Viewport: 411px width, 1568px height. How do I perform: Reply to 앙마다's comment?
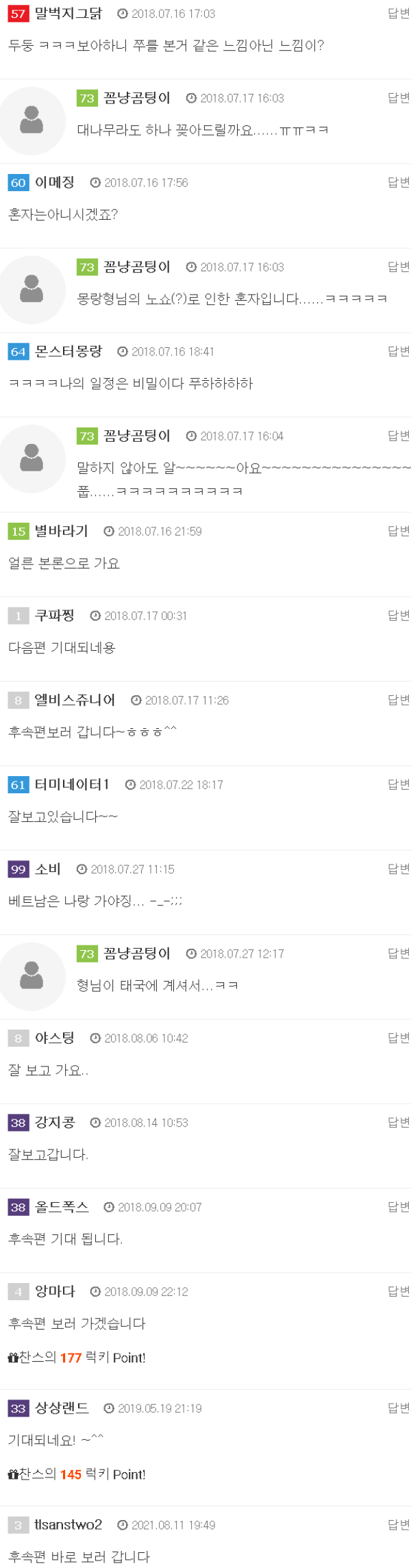coord(399,1291)
